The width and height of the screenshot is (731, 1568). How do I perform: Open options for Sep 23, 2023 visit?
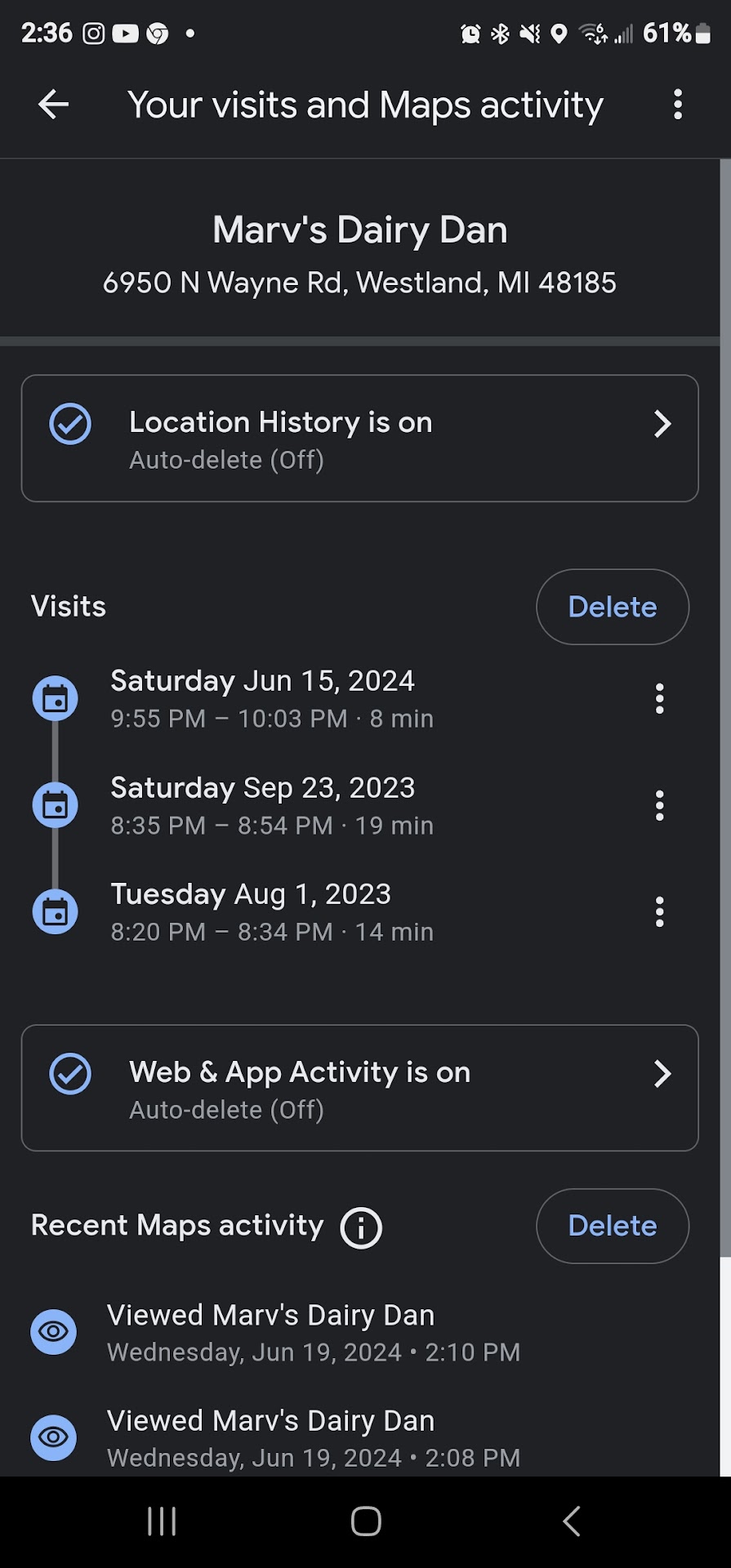coord(659,806)
